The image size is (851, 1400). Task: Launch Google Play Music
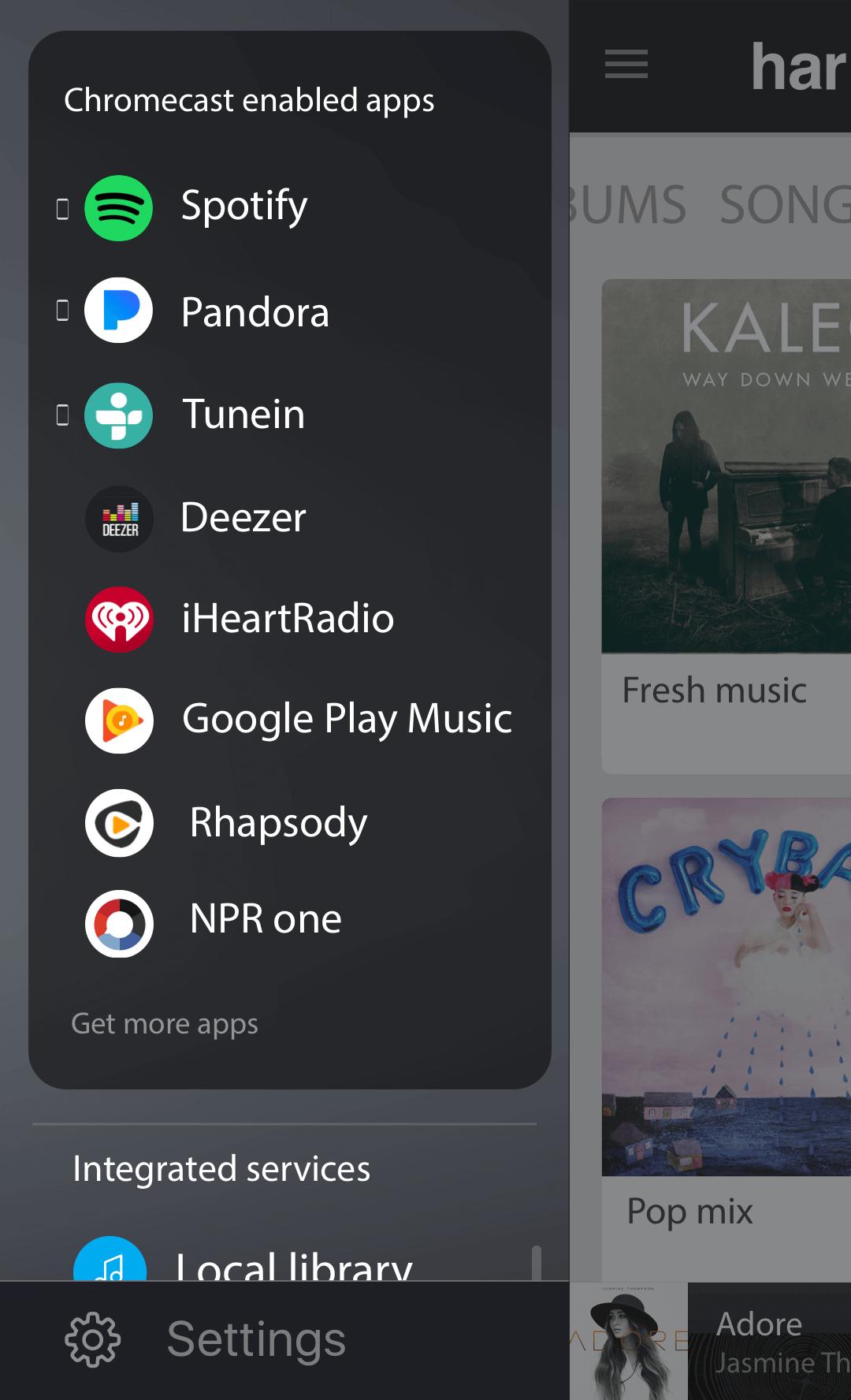pyautogui.click(x=347, y=720)
